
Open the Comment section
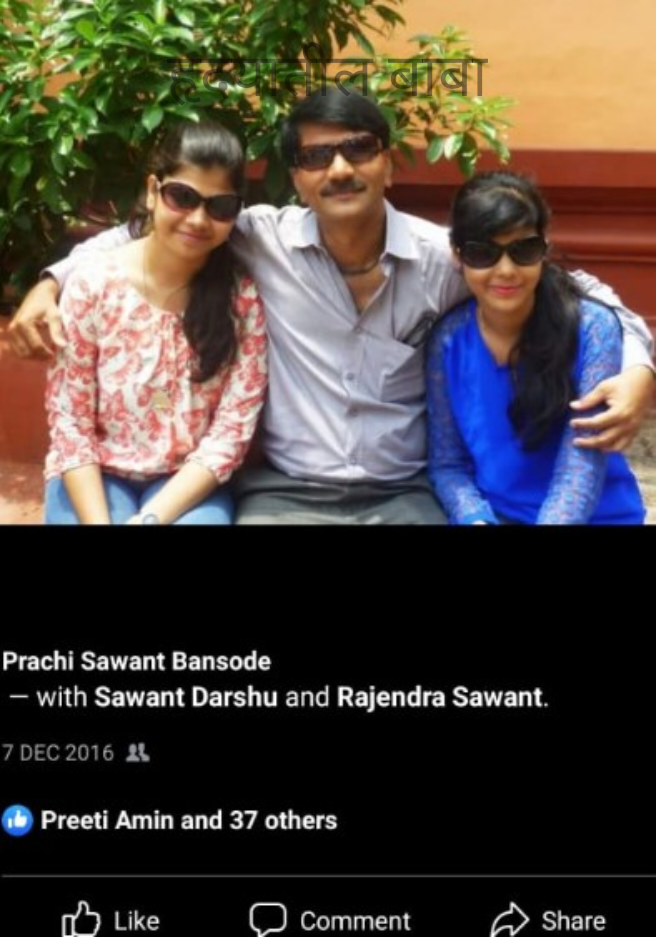click(x=330, y=919)
